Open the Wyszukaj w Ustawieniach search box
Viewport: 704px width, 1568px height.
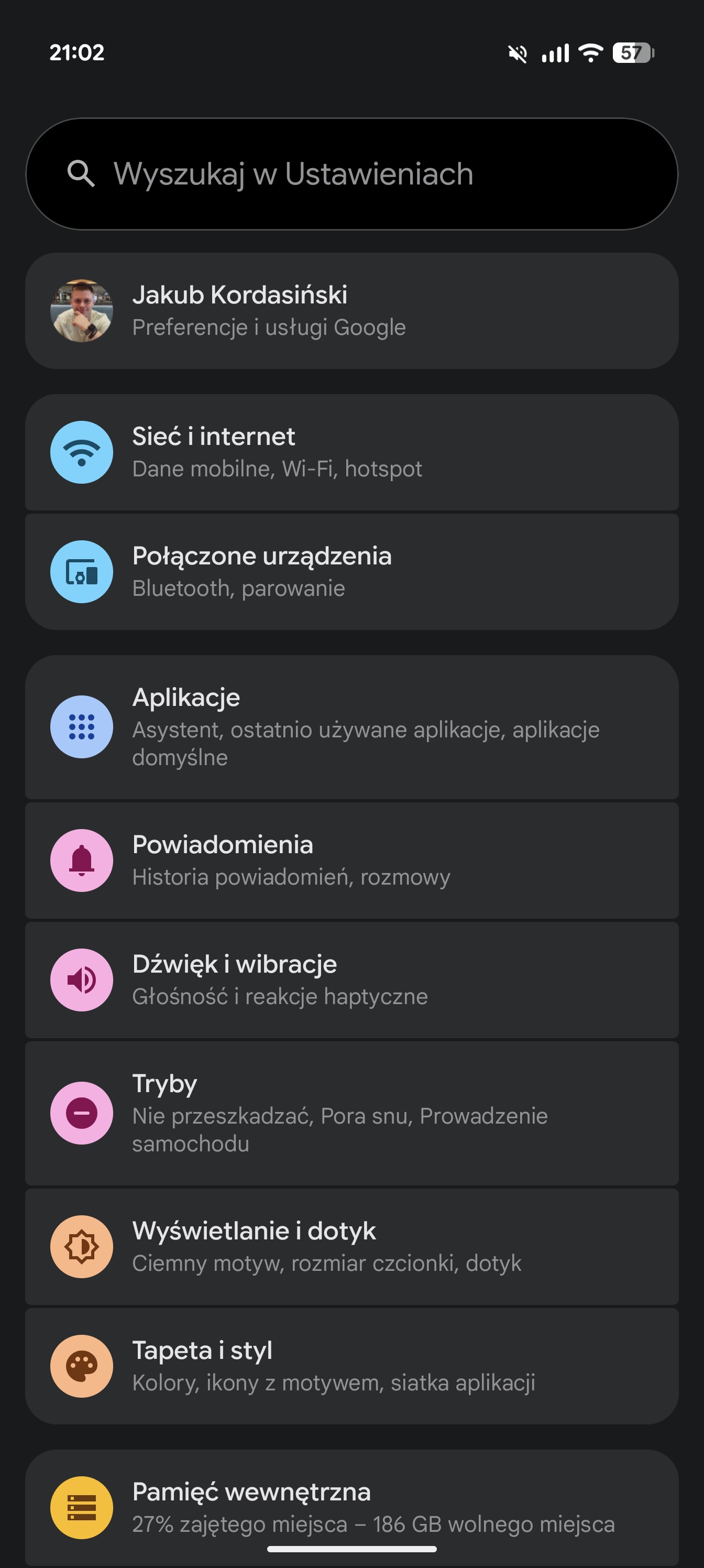point(351,174)
